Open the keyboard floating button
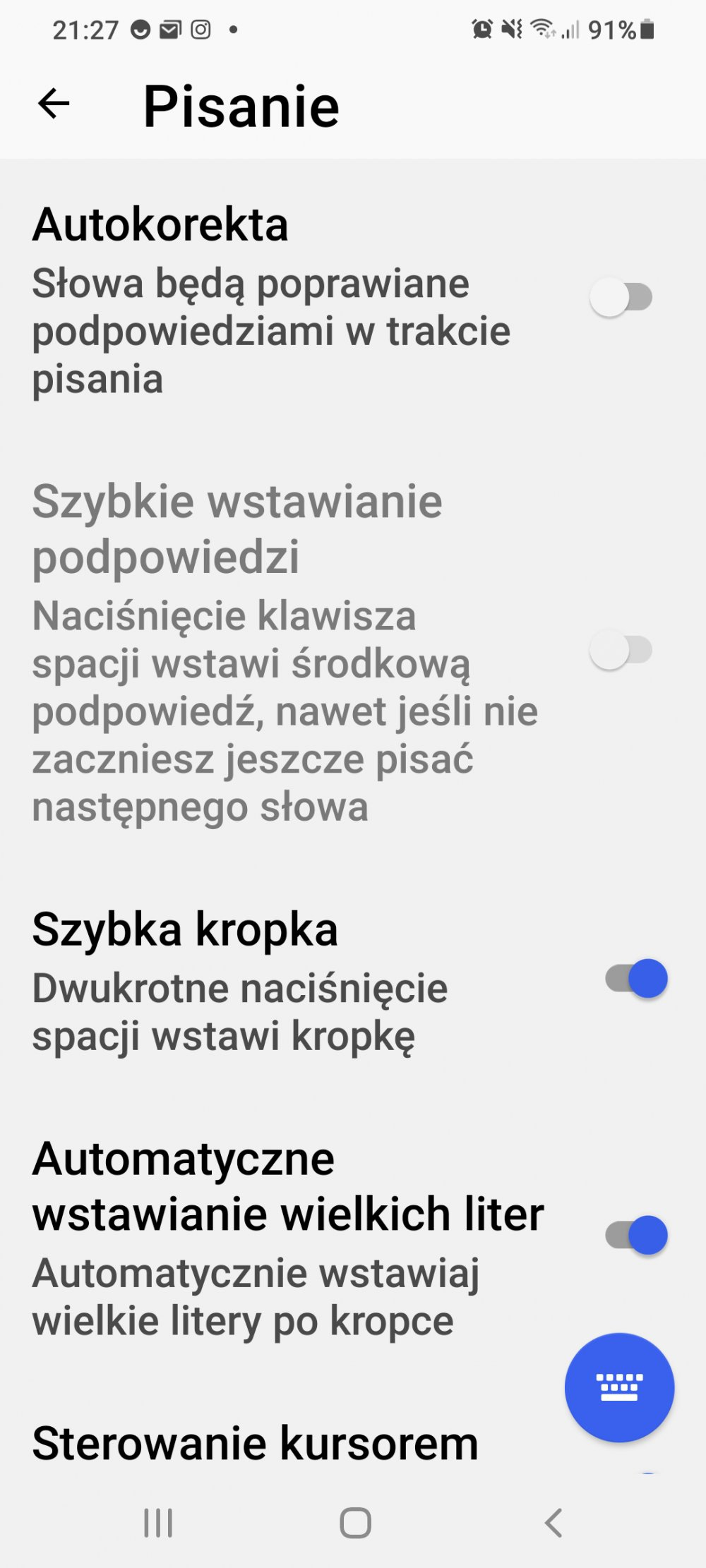This screenshot has height=1568, width=706. pyautogui.click(x=619, y=1387)
